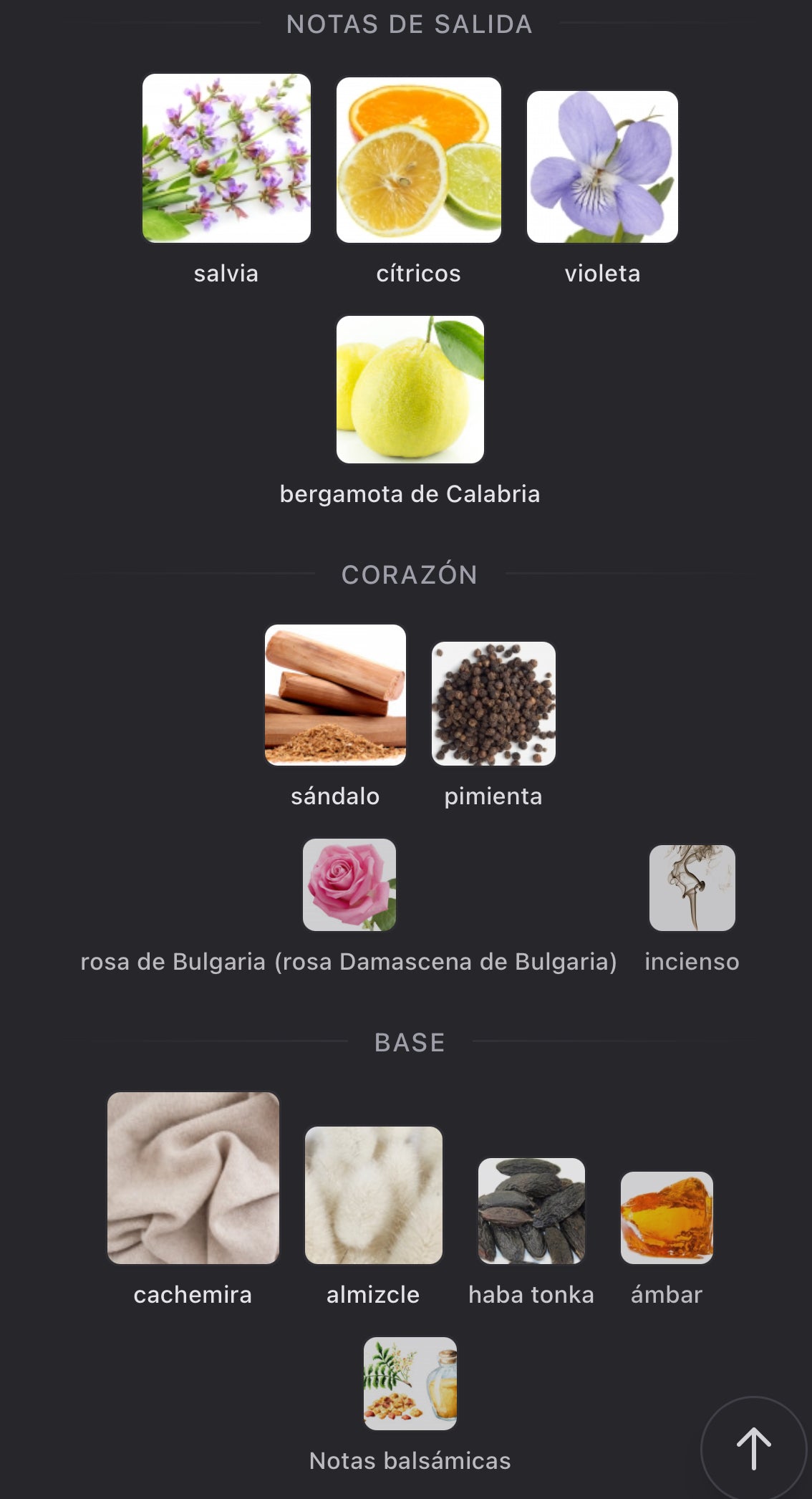The height and width of the screenshot is (1499, 812).
Task: Select the almizcle note tile
Action: (x=374, y=1195)
